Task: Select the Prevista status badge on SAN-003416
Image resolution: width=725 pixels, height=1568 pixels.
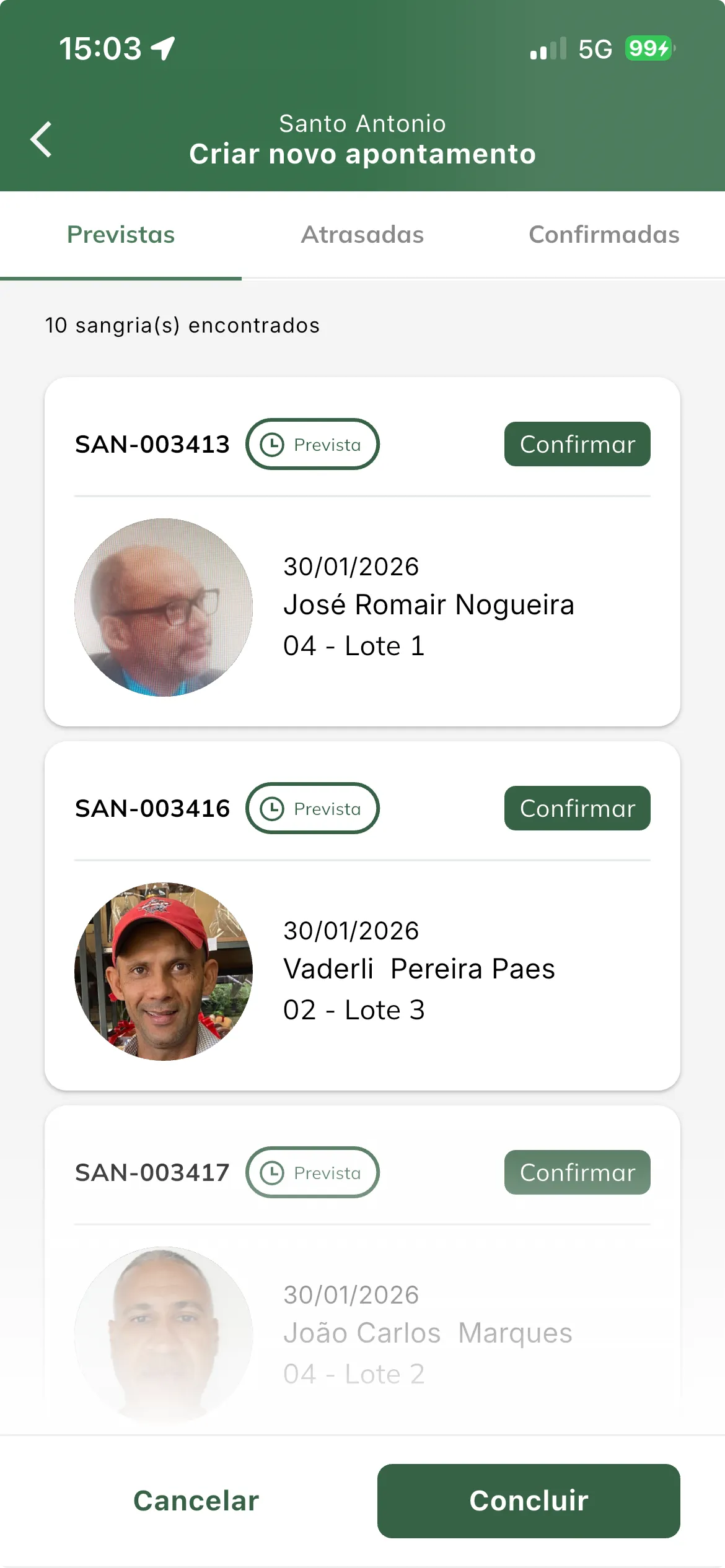Action: [313, 808]
